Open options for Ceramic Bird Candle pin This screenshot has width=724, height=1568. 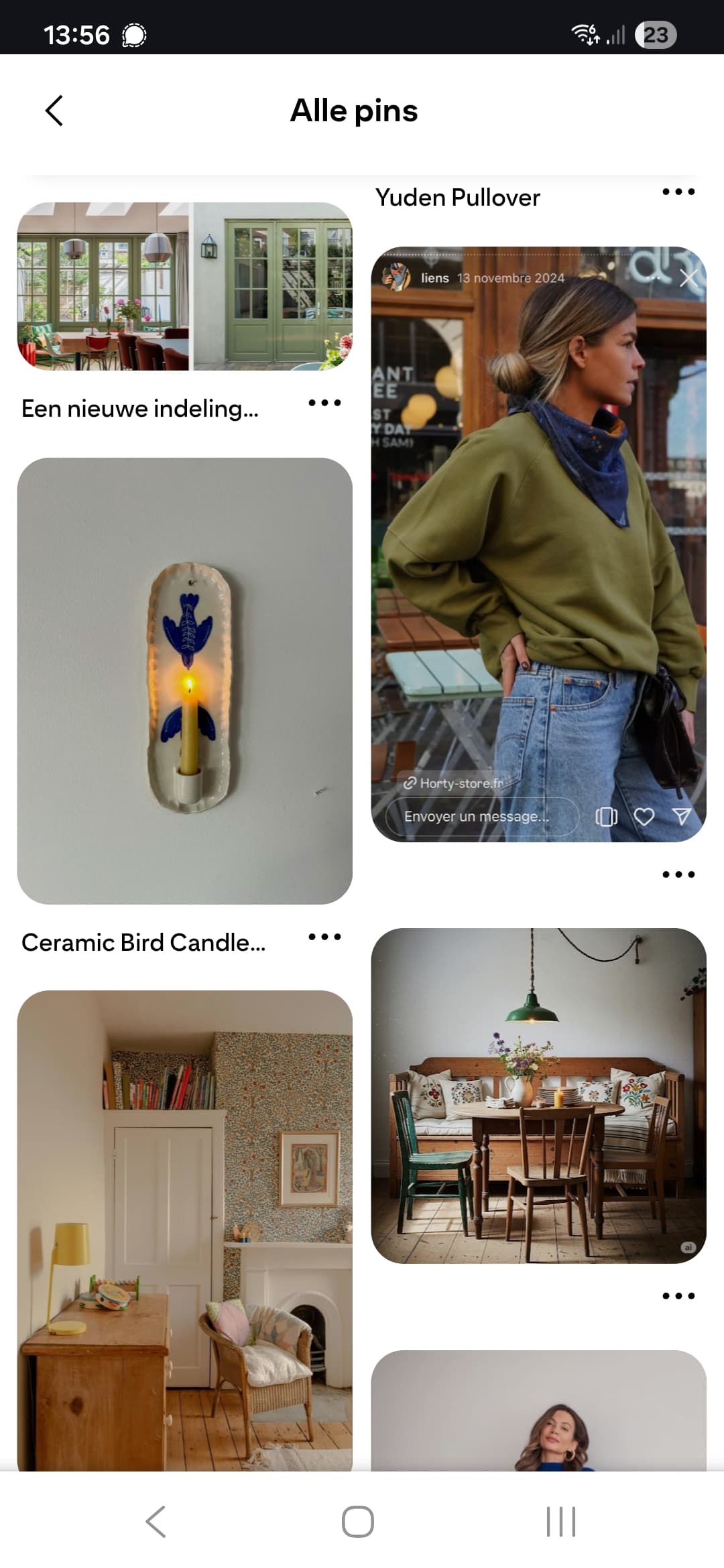[324, 937]
